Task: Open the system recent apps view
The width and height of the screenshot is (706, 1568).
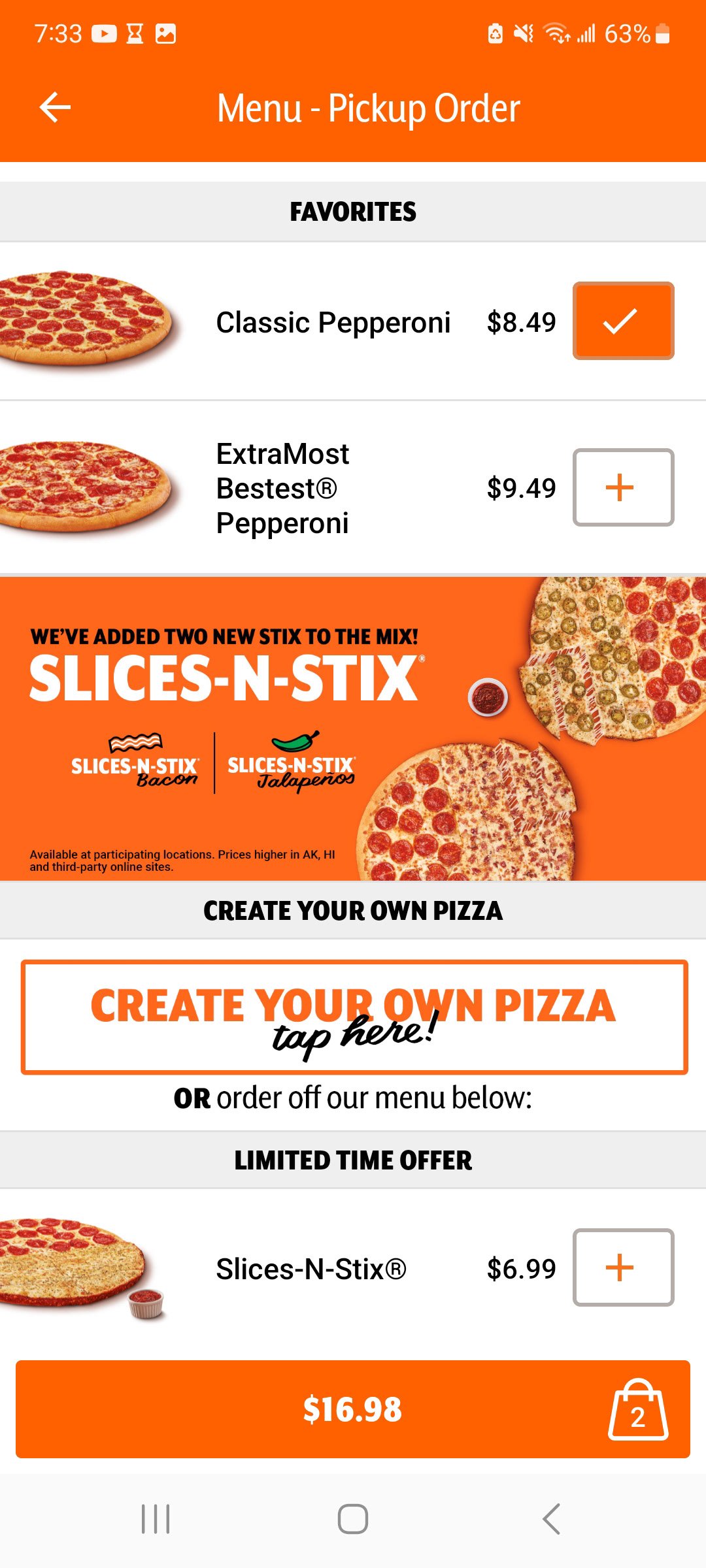Action: 156,1518
